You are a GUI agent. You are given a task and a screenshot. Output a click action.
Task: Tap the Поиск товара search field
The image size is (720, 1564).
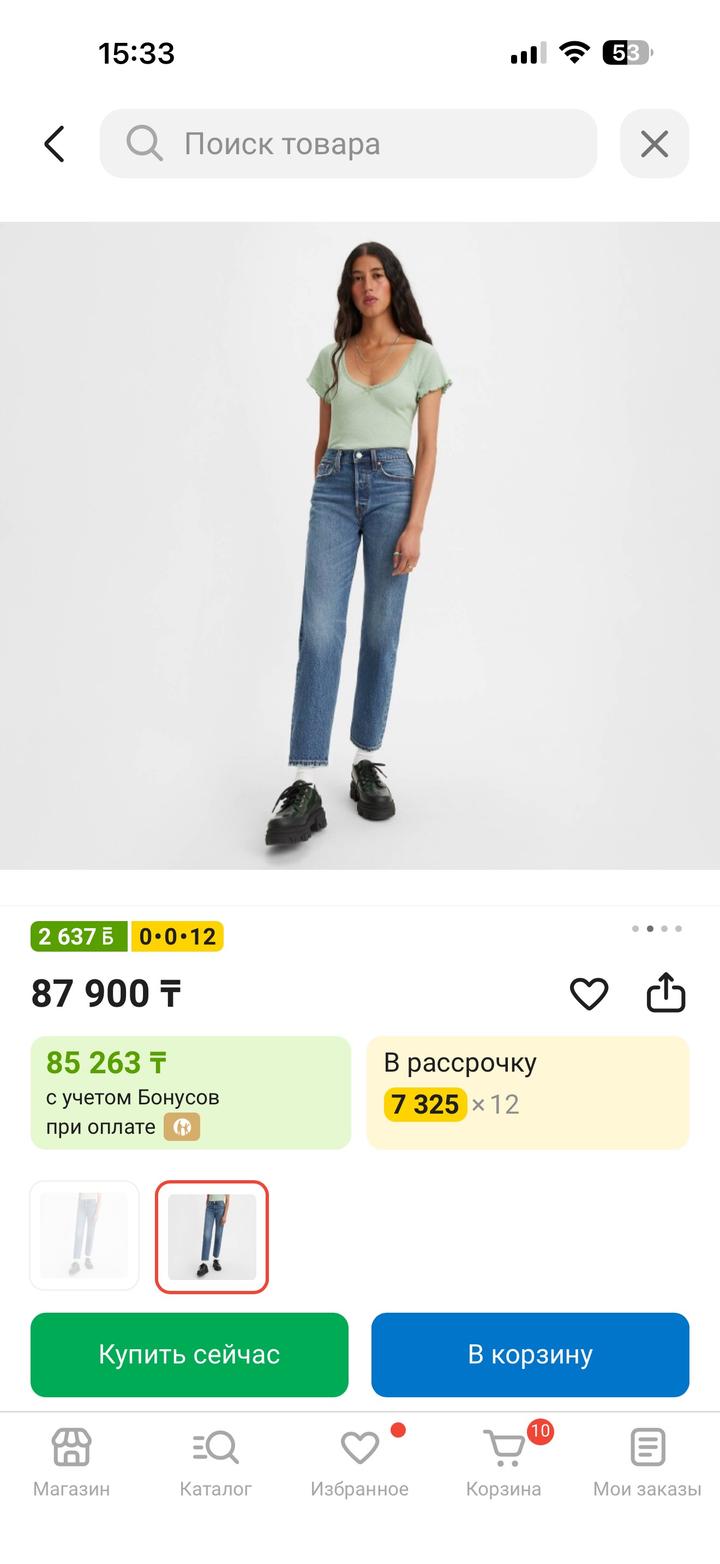[348, 144]
